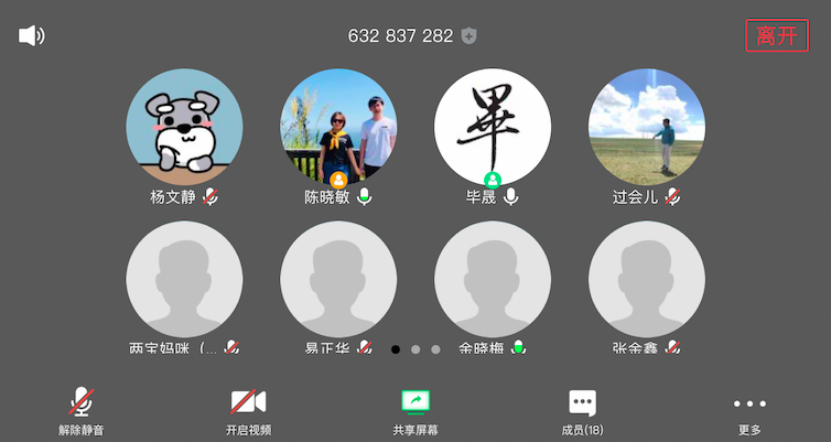
Task: Select participant 陈晓敏's avatar
Action: [x=338, y=127]
